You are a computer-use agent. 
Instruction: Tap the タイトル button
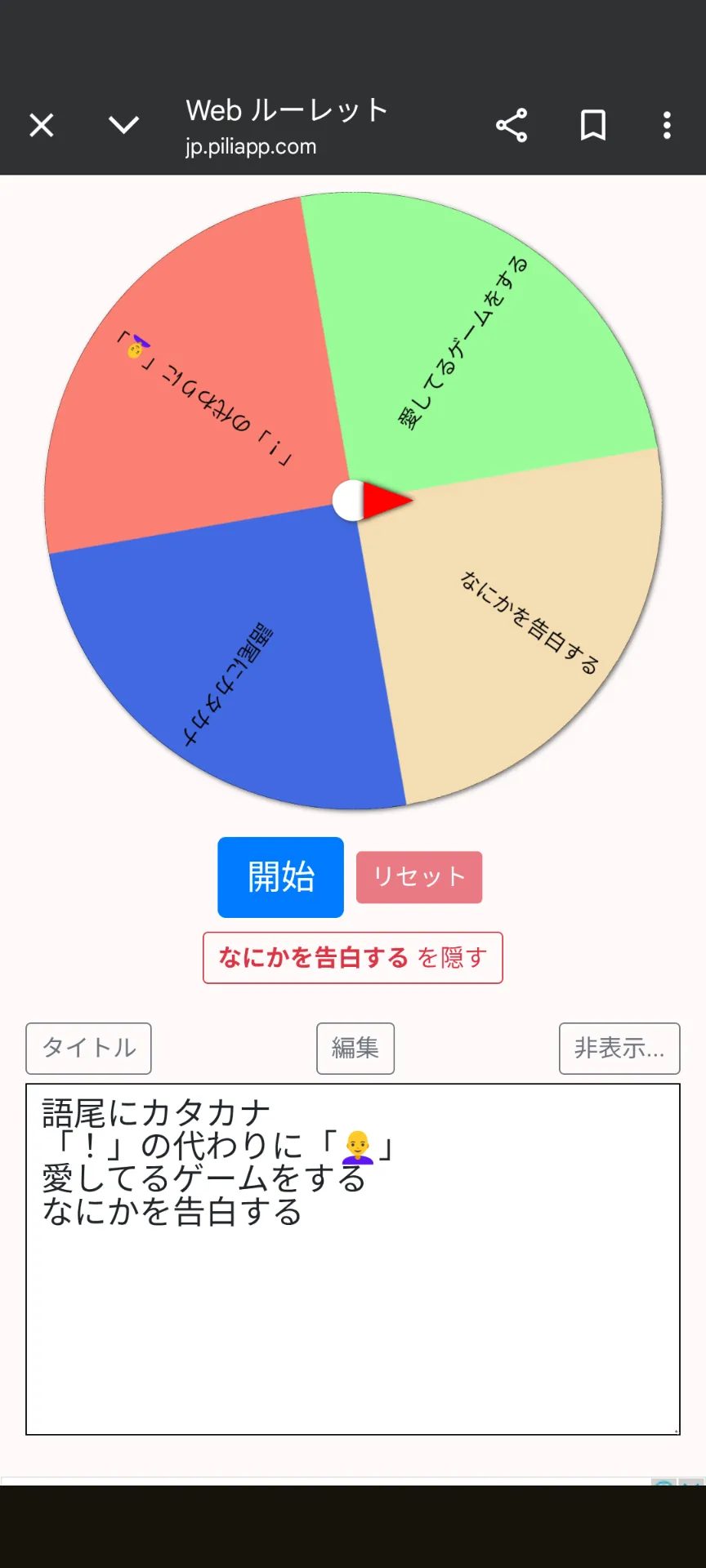point(88,1048)
